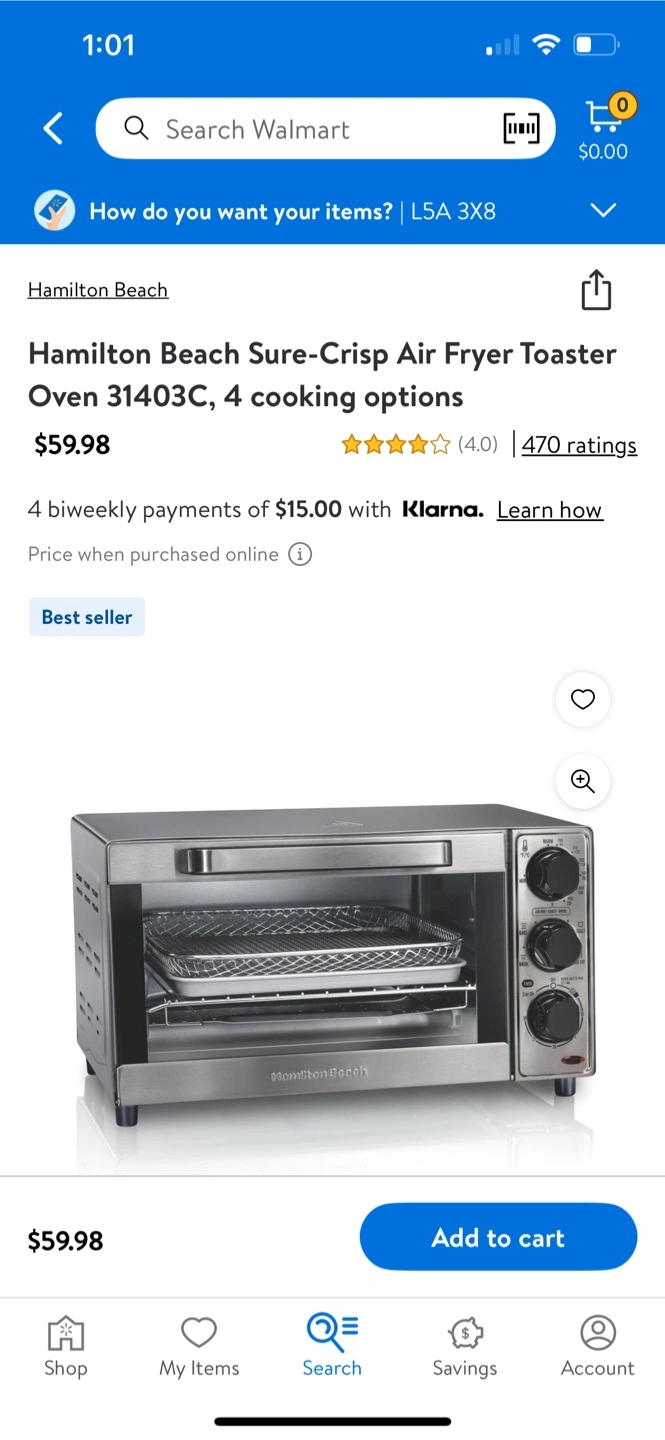Go back using the top-left arrow
665x1440 pixels.
53,129
